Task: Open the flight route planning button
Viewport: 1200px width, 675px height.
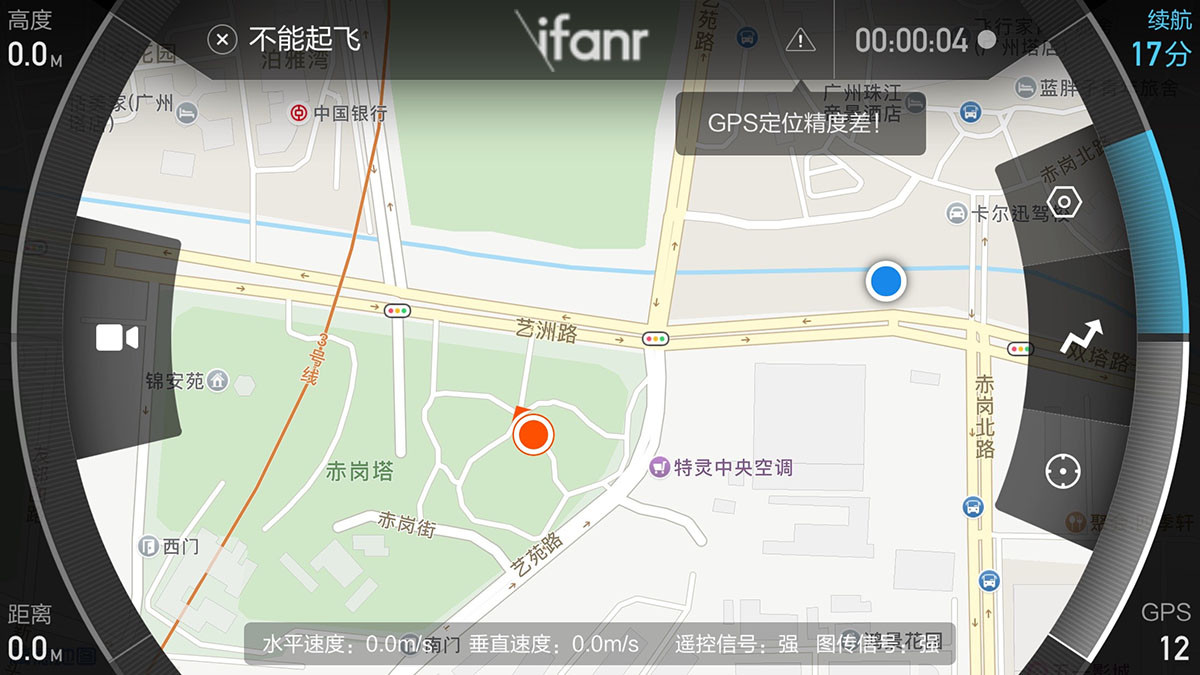Action: [1082, 338]
